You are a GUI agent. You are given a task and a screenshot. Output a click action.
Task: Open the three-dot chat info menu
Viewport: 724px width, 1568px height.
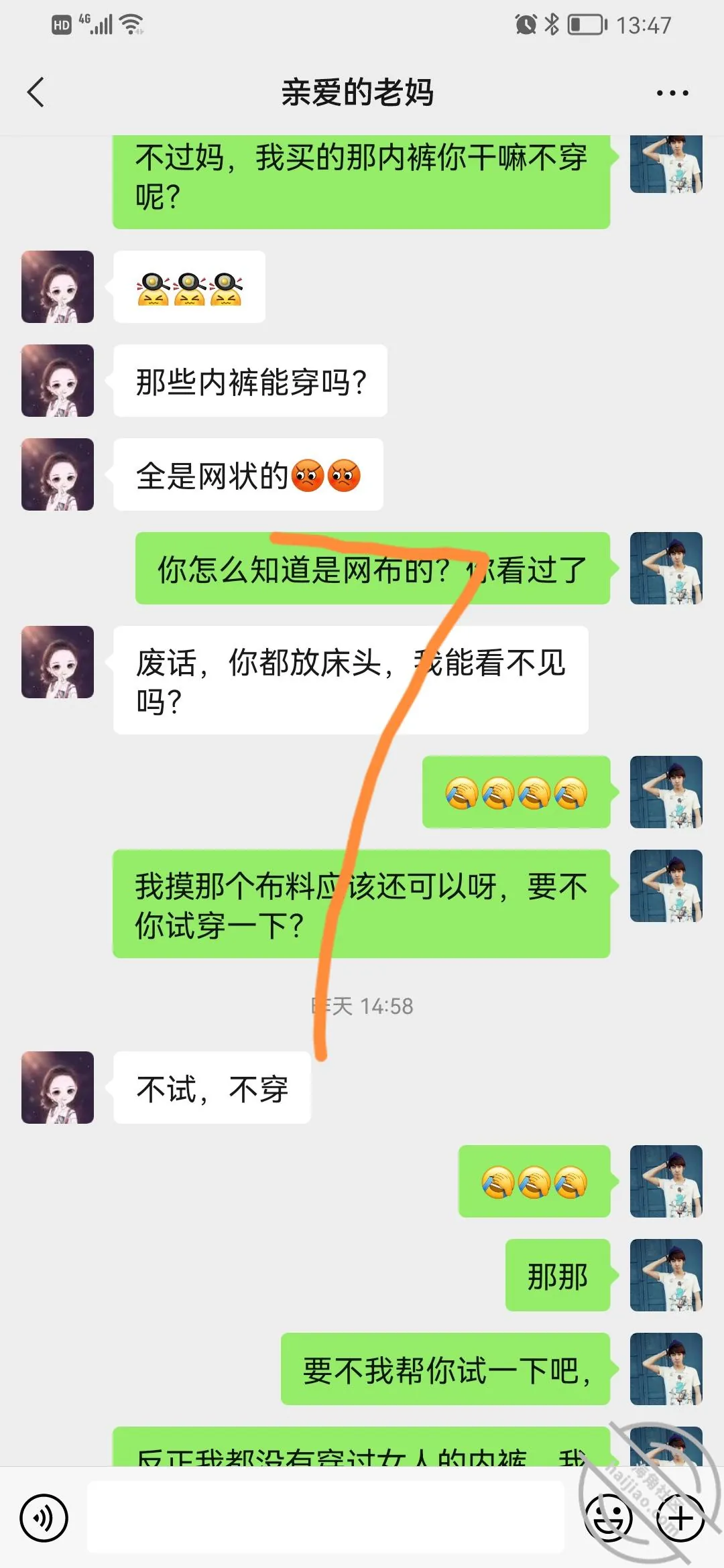click(672, 93)
